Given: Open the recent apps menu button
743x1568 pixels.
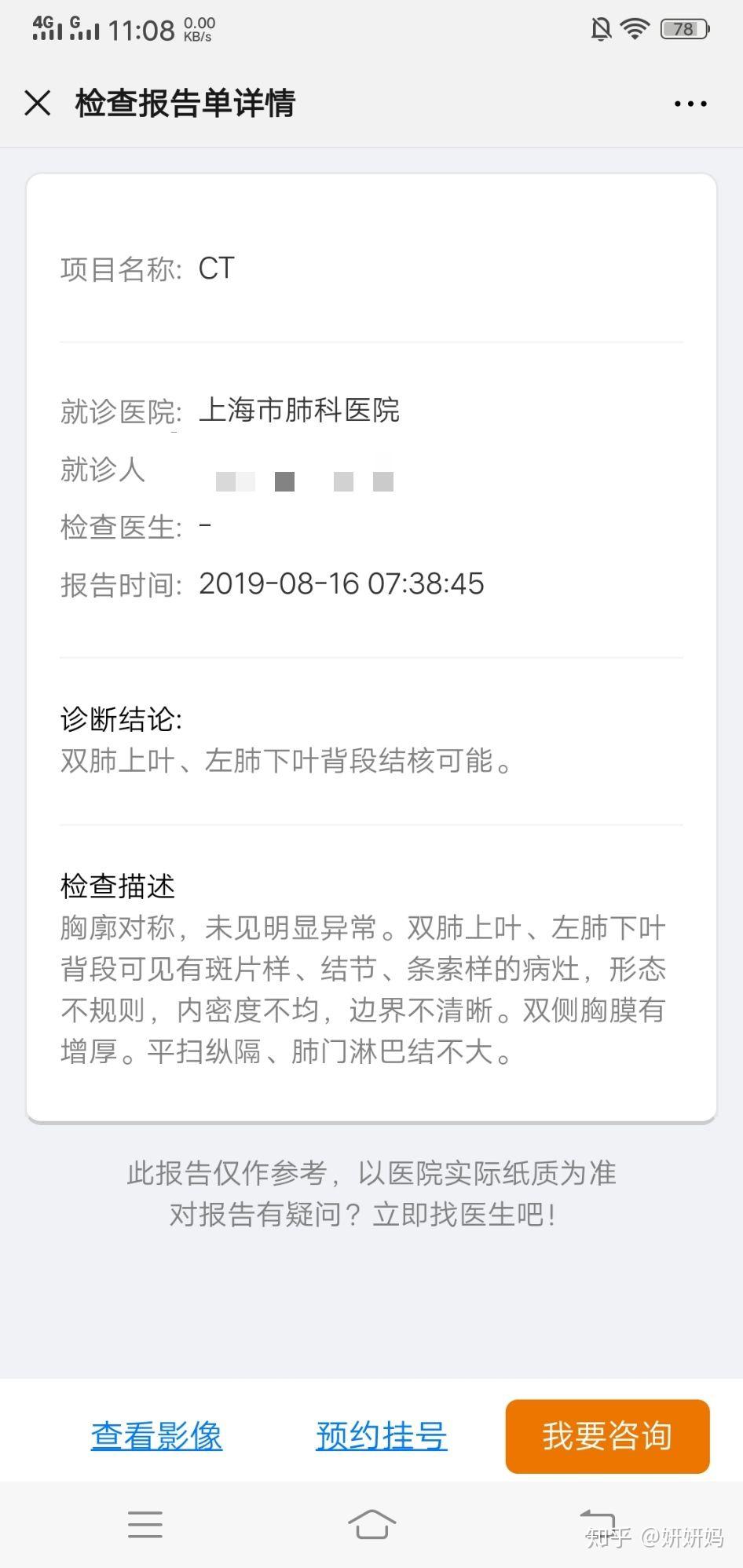Looking at the screenshot, I should [x=145, y=1524].
